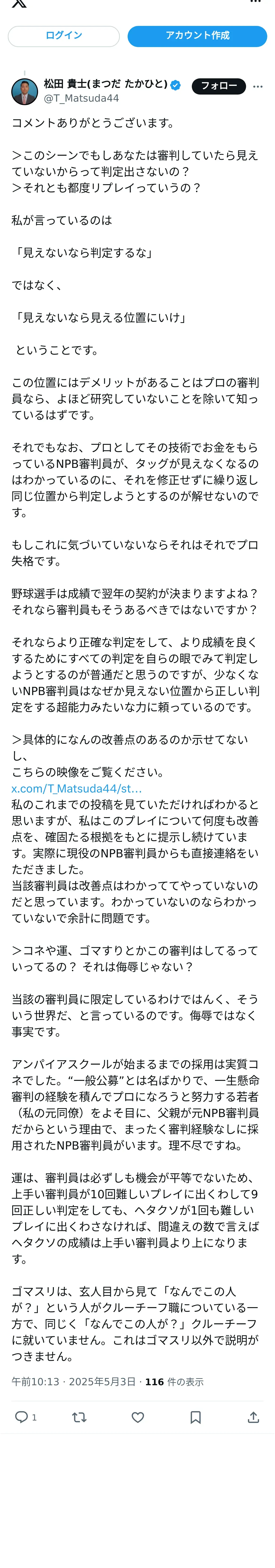The height and width of the screenshot is (1568, 275).
Task: Open the post's three-dot overflow menu
Action: click(258, 86)
